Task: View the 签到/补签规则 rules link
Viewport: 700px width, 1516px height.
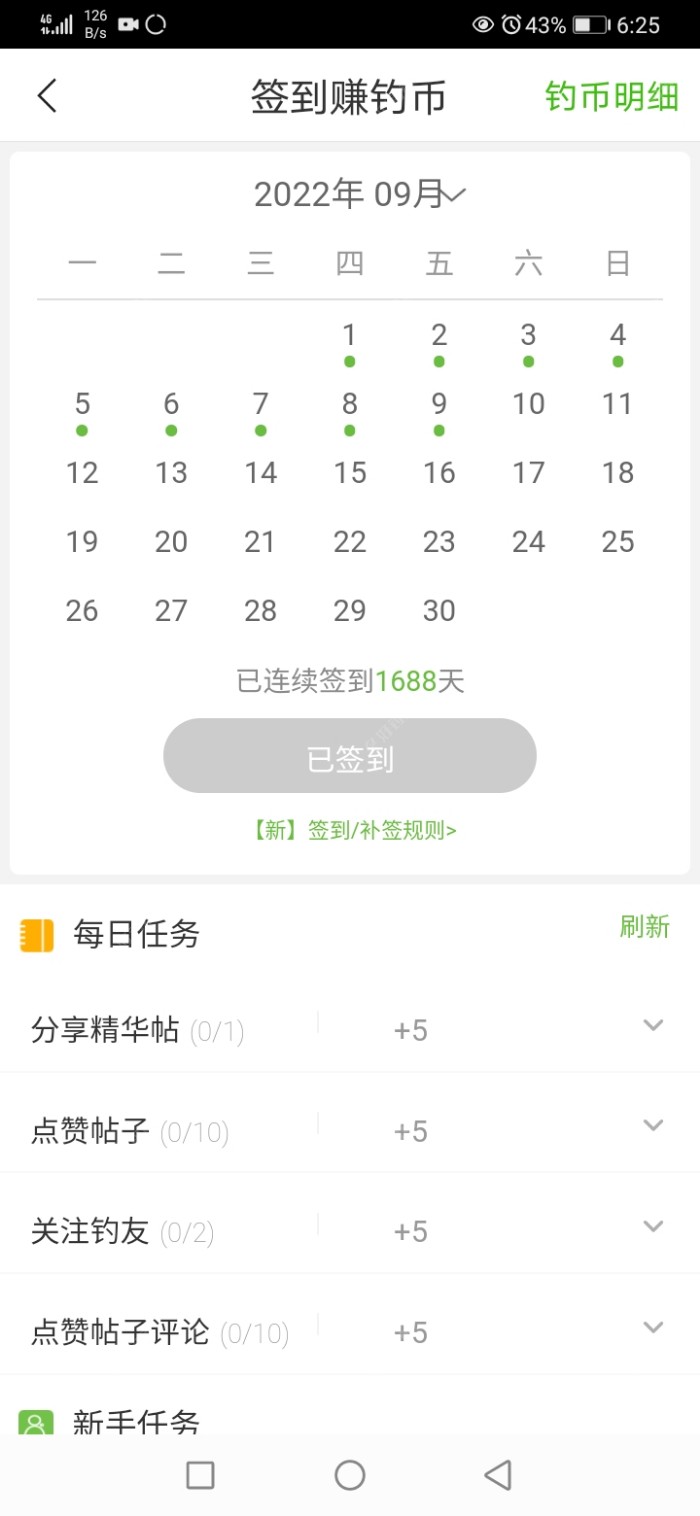Action: click(x=355, y=830)
